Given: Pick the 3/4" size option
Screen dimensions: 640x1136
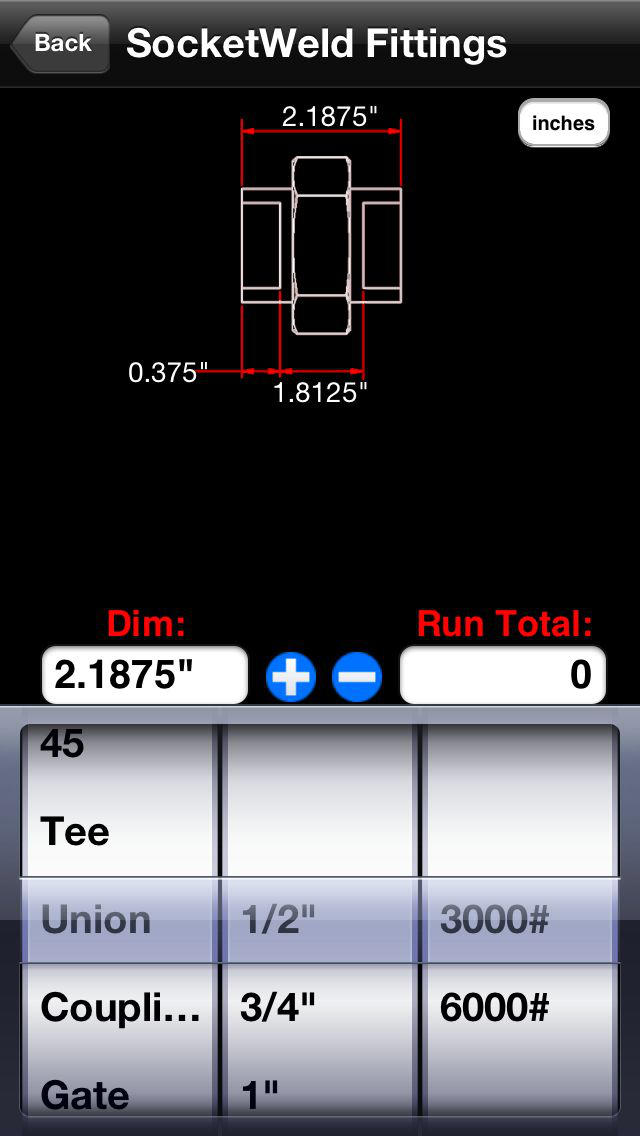Looking at the screenshot, I should [278, 1008].
